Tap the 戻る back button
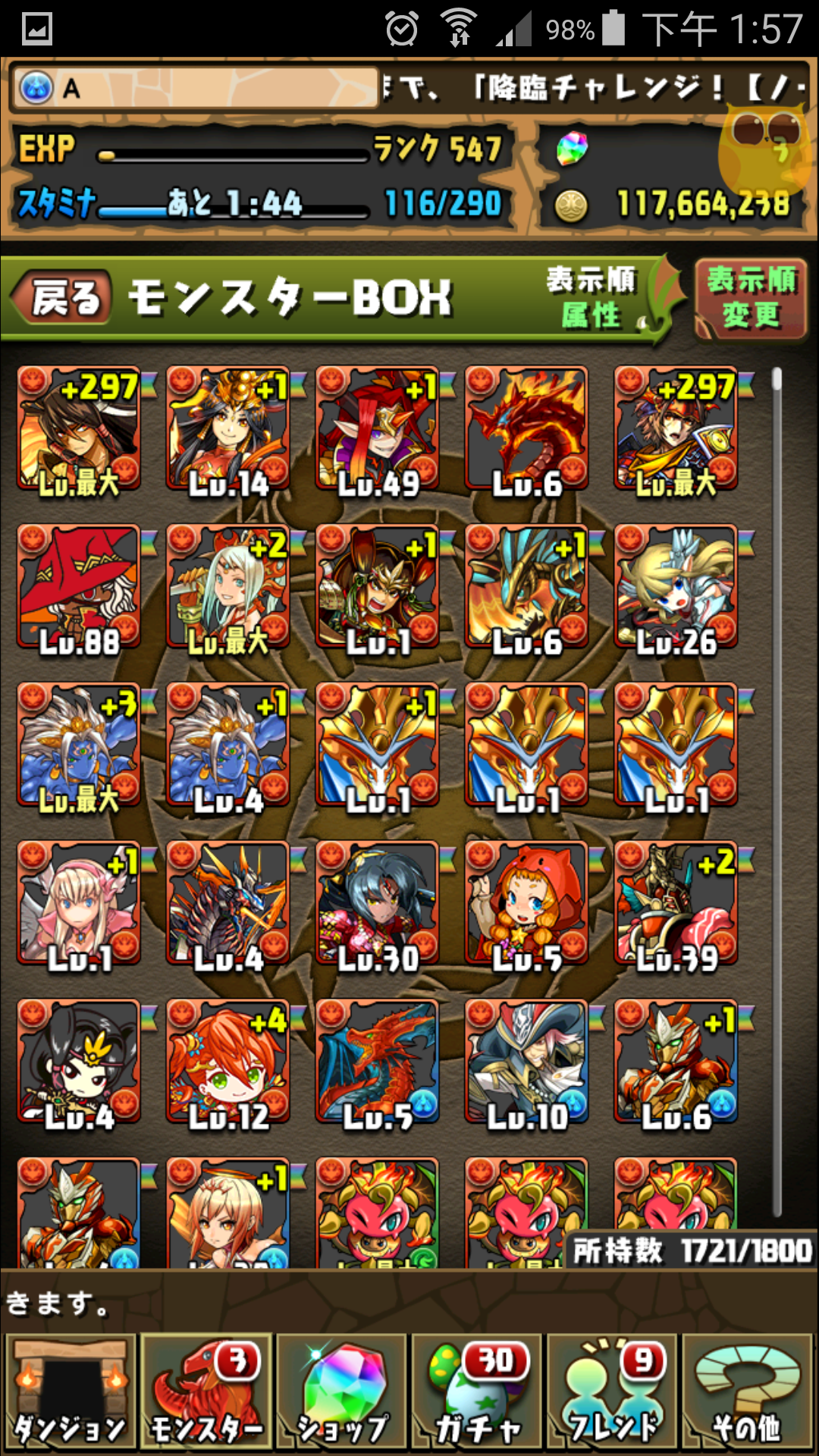The image size is (819, 1456). [63, 297]
